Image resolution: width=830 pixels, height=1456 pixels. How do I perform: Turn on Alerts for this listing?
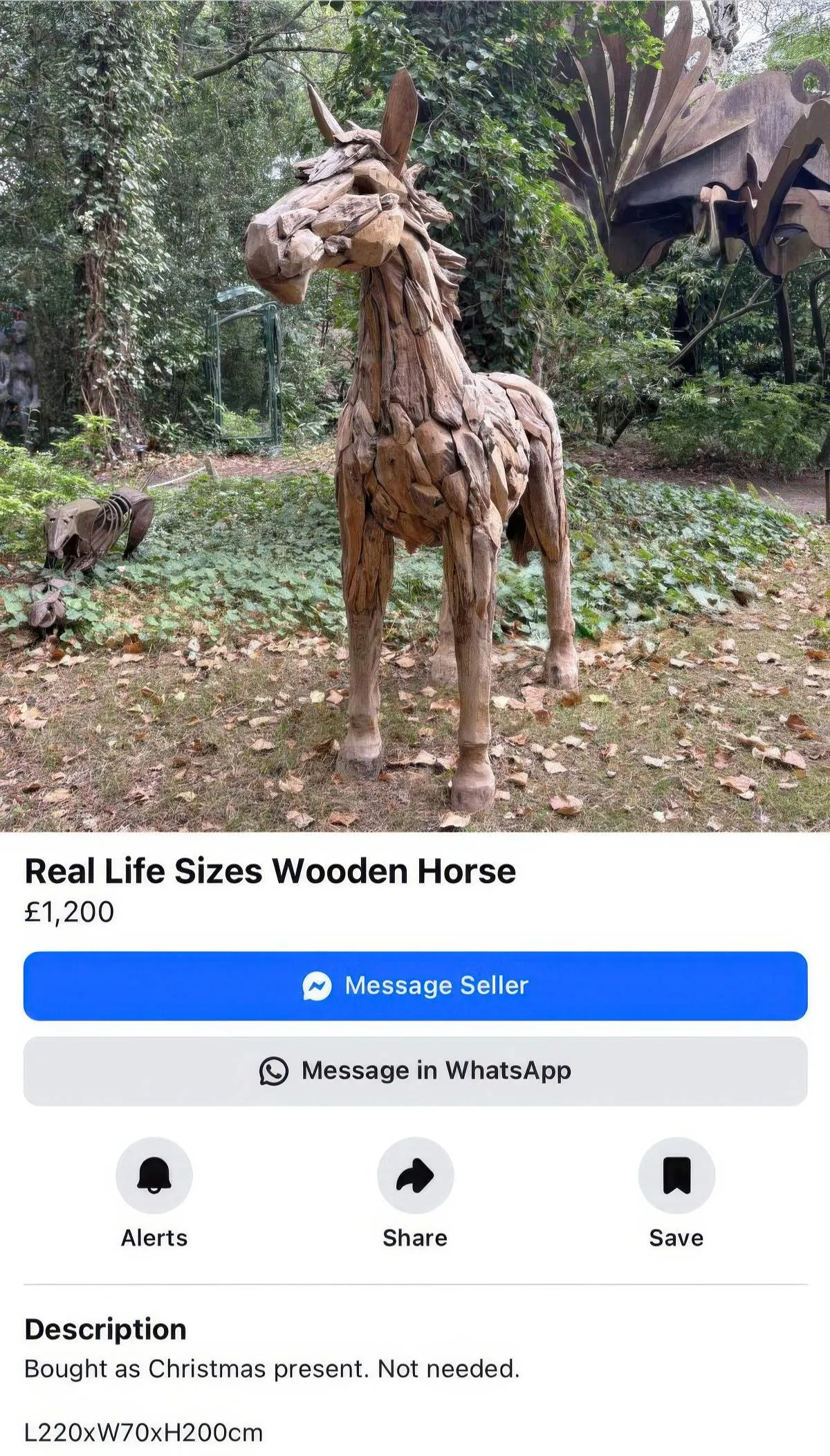click(x=154, y=1175)
